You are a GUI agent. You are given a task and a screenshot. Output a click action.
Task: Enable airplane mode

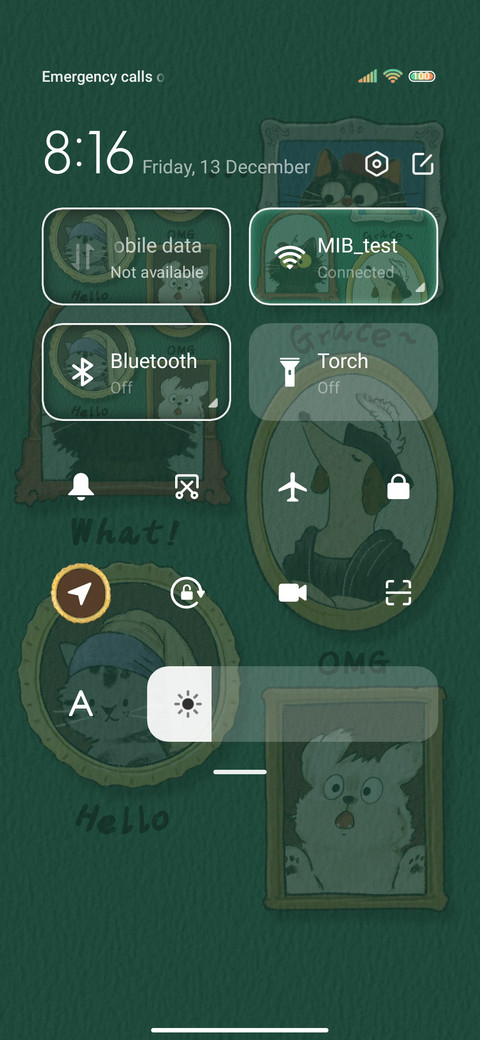point(292,488)
